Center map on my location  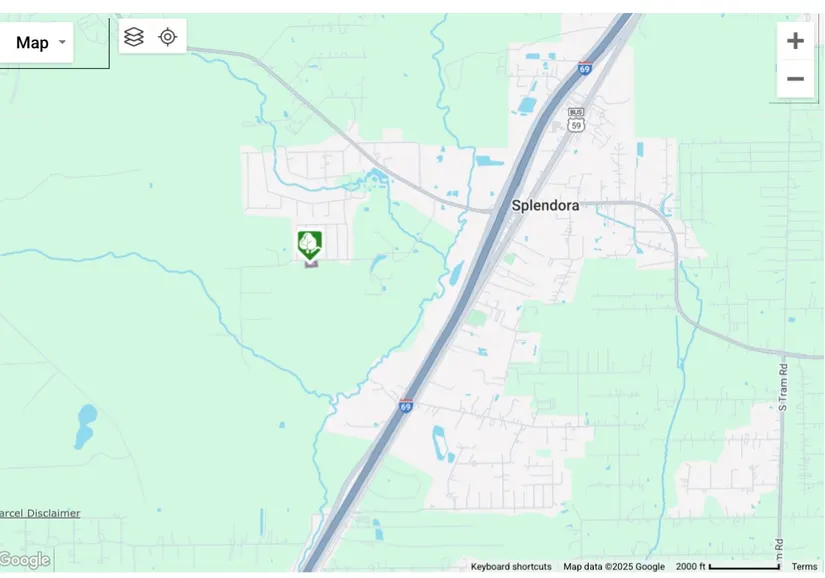[168, 37]
